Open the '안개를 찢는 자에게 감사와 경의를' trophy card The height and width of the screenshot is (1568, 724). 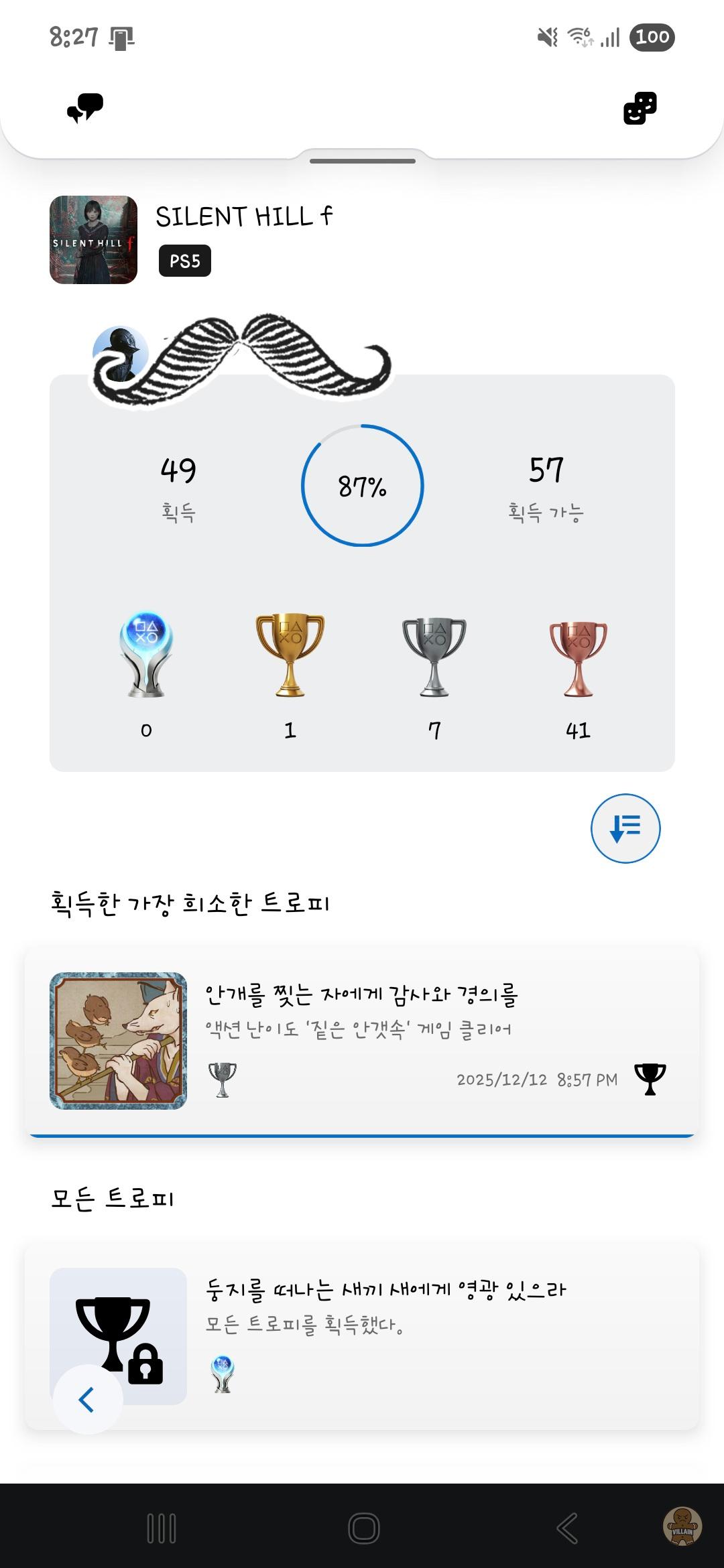(x=362, y=1041)
